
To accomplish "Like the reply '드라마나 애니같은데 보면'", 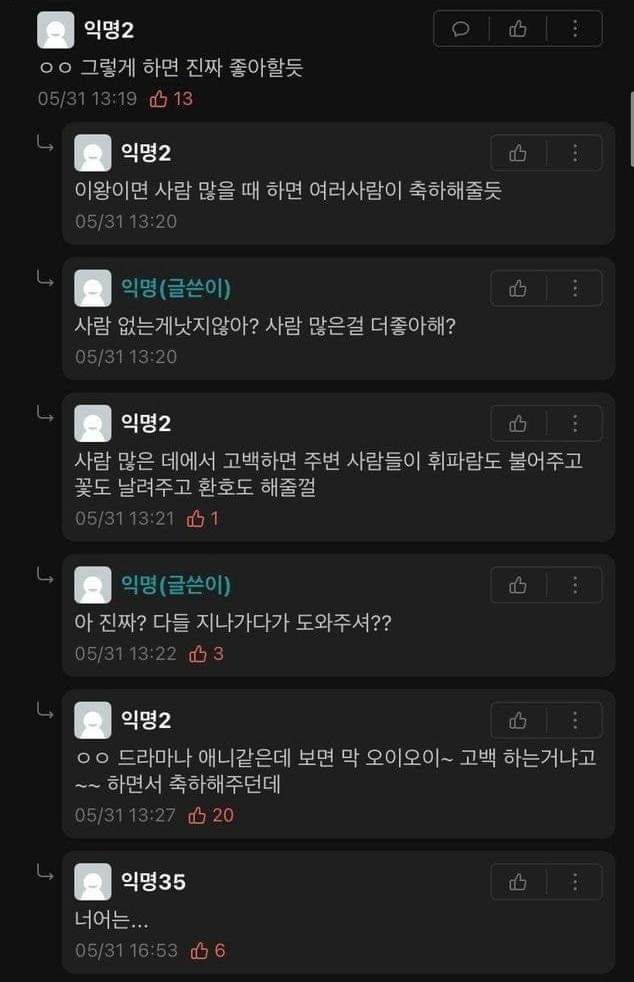I will coord(518,720).
